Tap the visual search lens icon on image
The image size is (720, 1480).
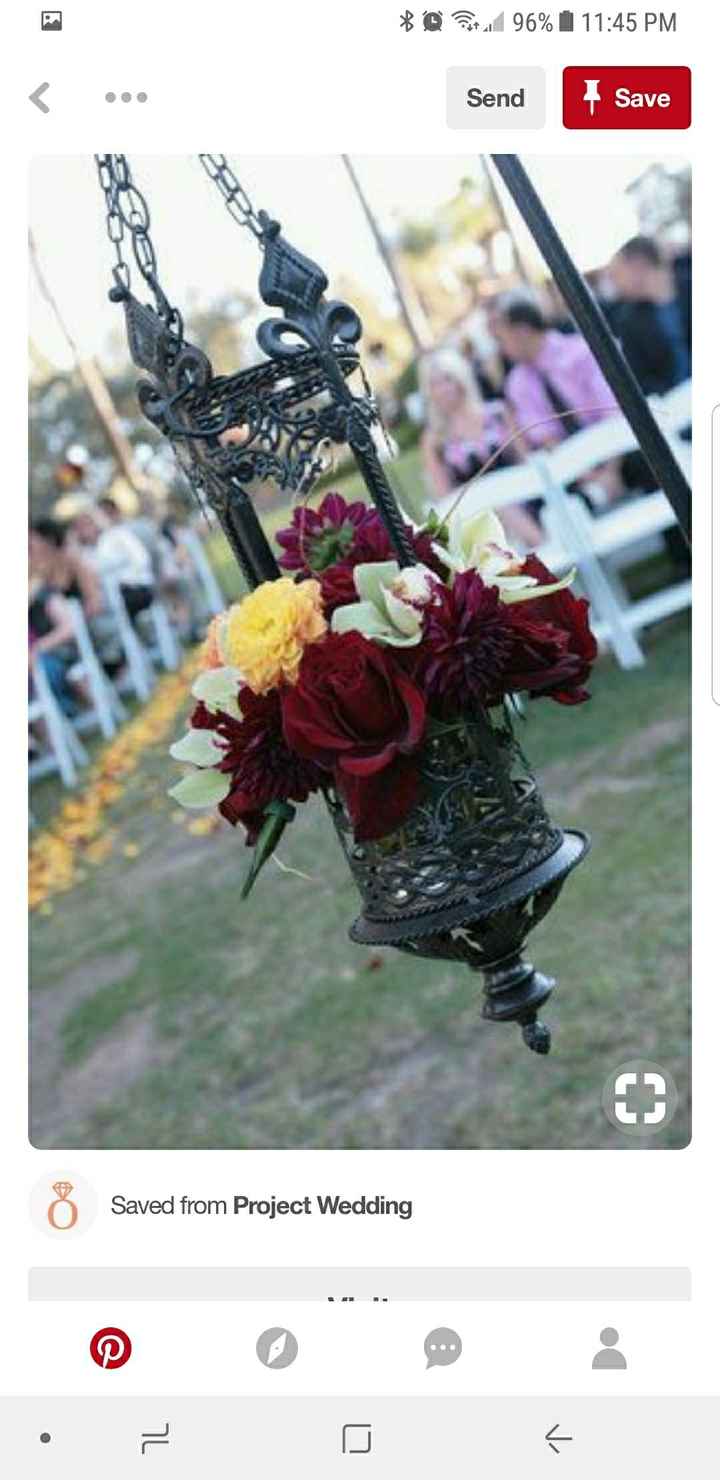[640, 1098]
